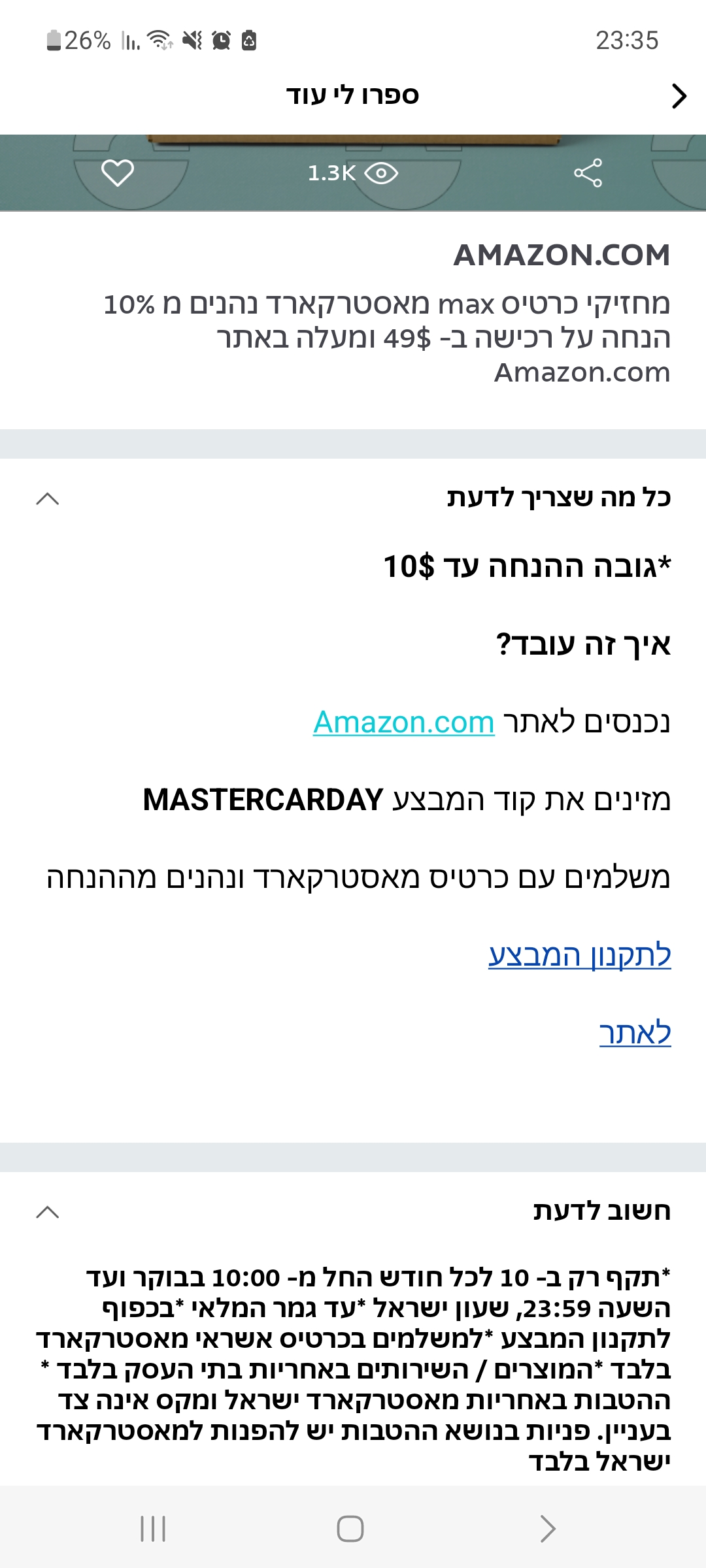Select the battery 26% indicator
The image size is (706, 1568).
click(x=78, y=39)
